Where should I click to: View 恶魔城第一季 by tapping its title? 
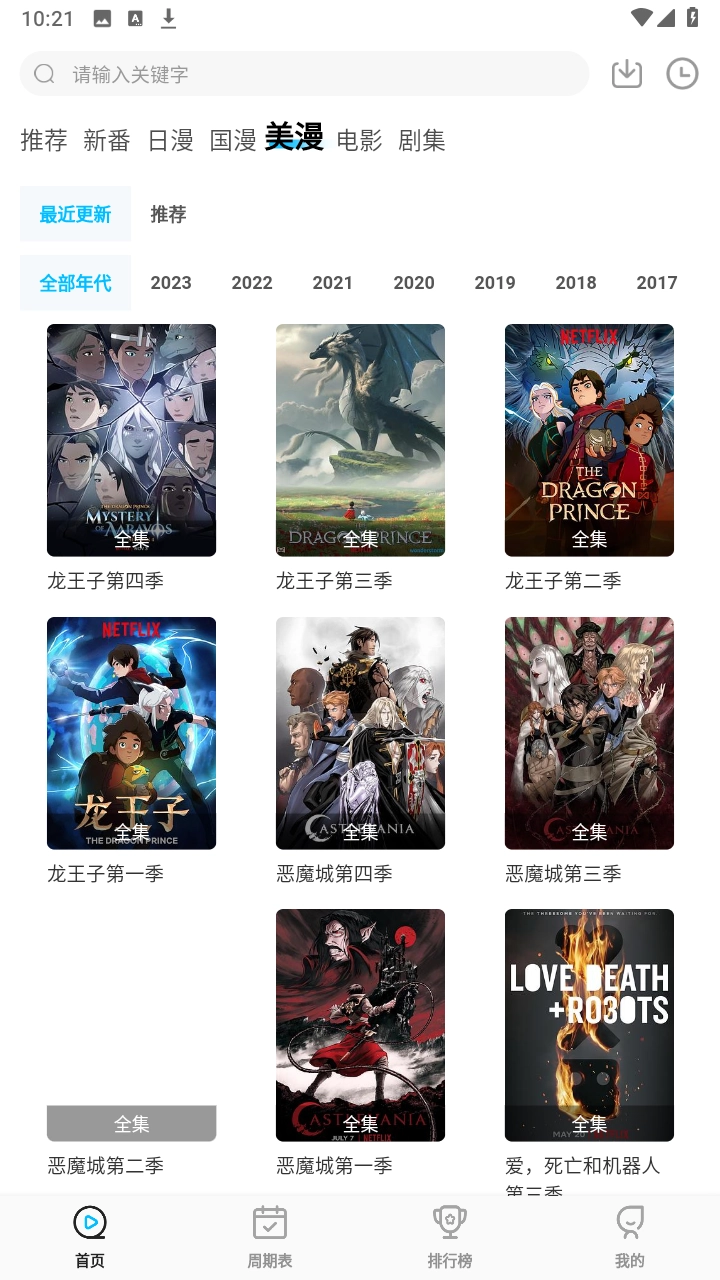click(x=332, y=1166)
